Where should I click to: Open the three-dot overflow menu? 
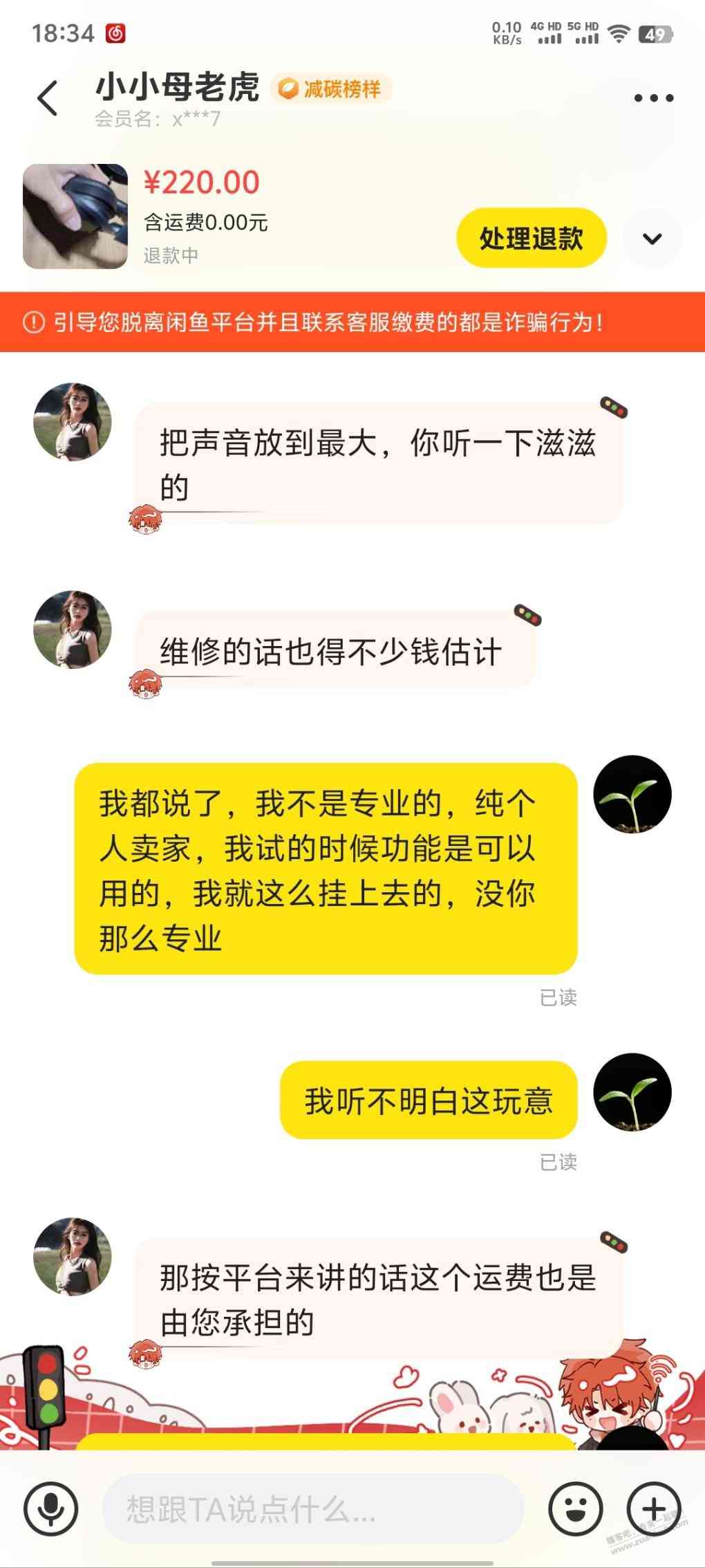tap(653, 98)
